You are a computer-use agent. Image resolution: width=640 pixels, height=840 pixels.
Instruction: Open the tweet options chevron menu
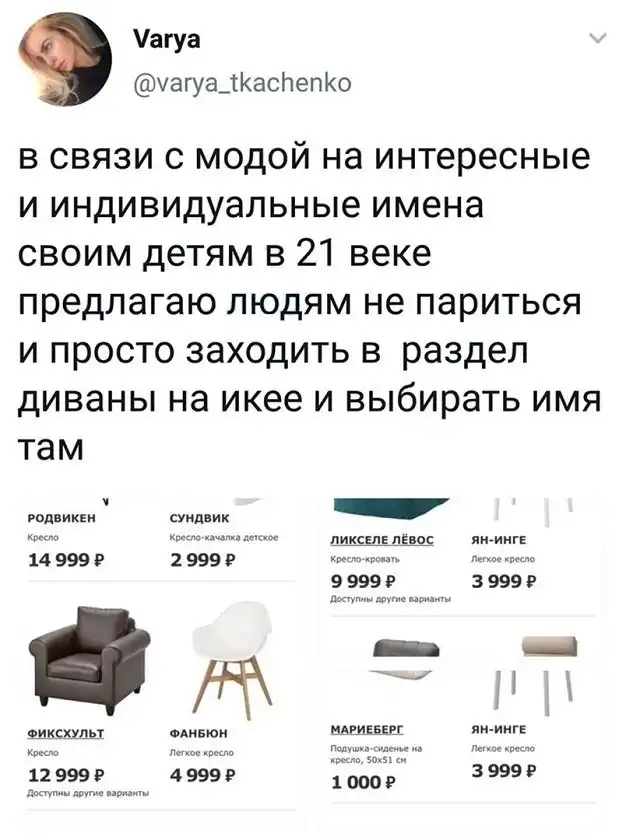pyautogui.click(x=598, y=39)
